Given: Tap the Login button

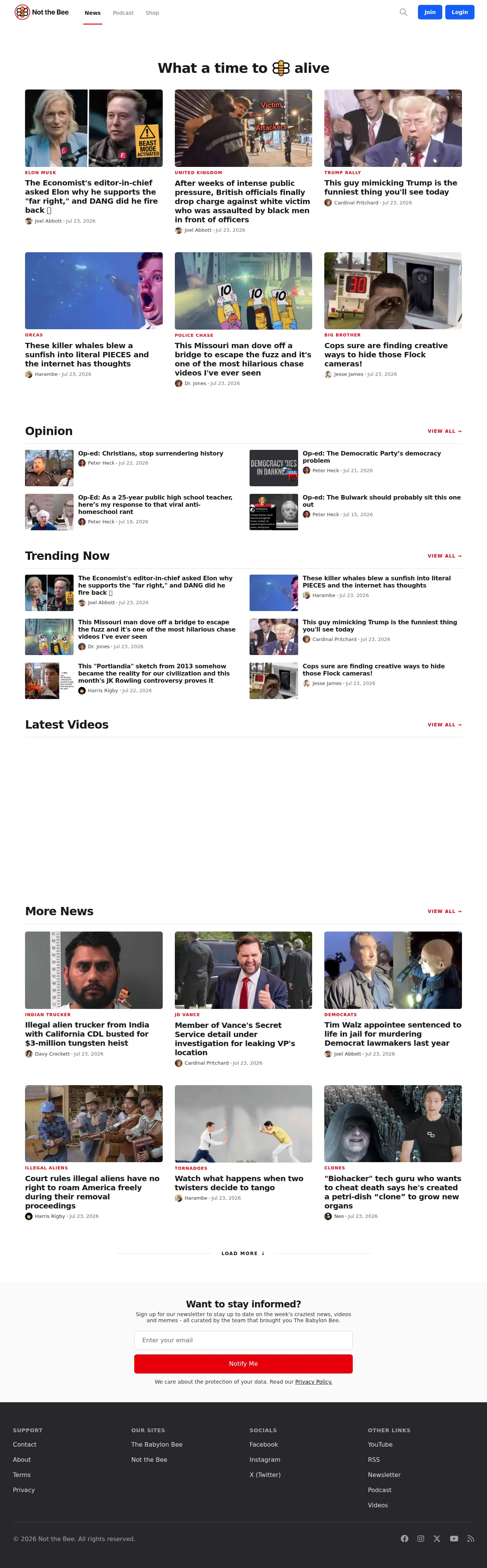Looking at the screenshot, I should 460,12.
